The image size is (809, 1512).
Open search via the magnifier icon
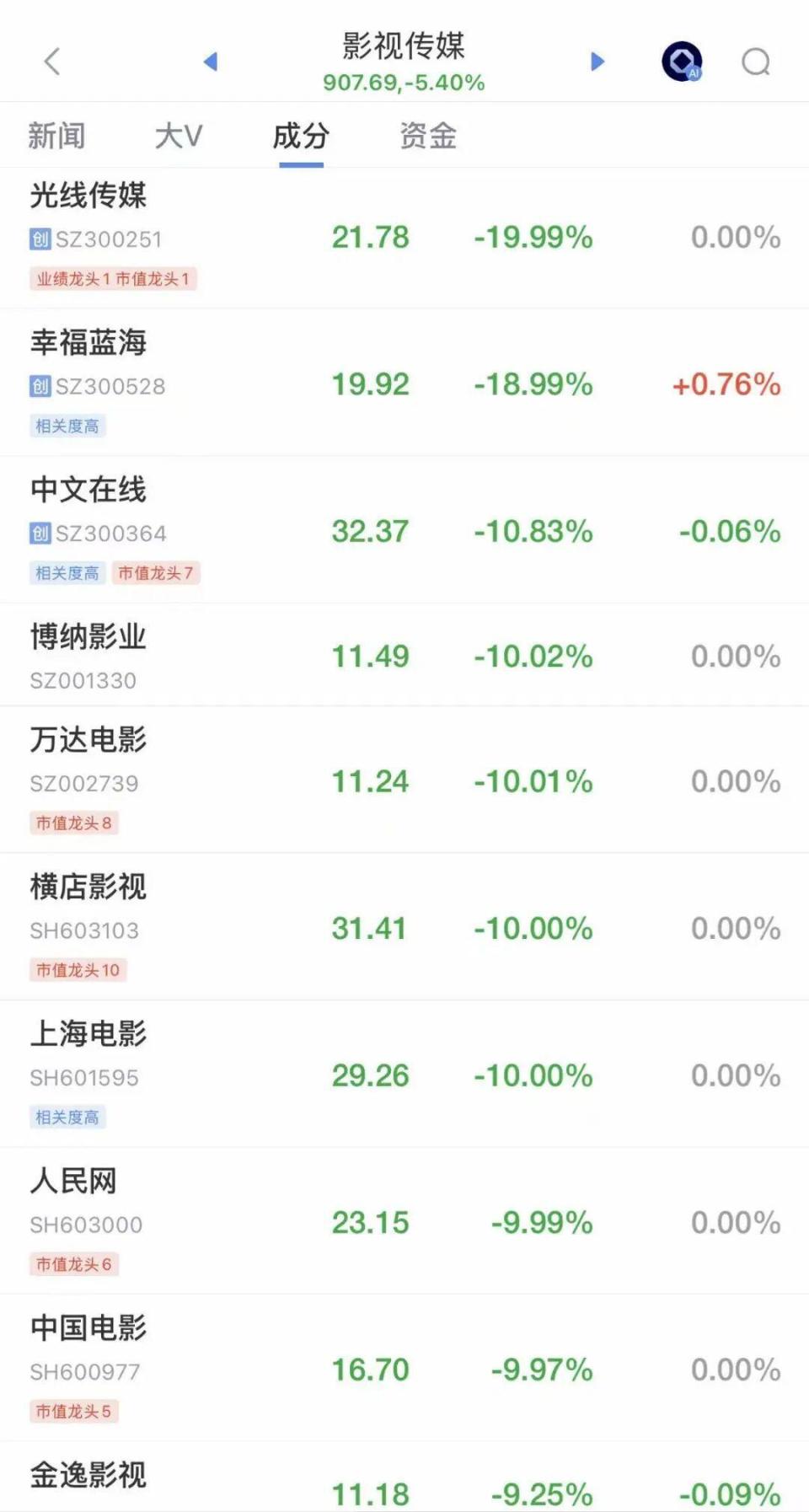[756, 62]
